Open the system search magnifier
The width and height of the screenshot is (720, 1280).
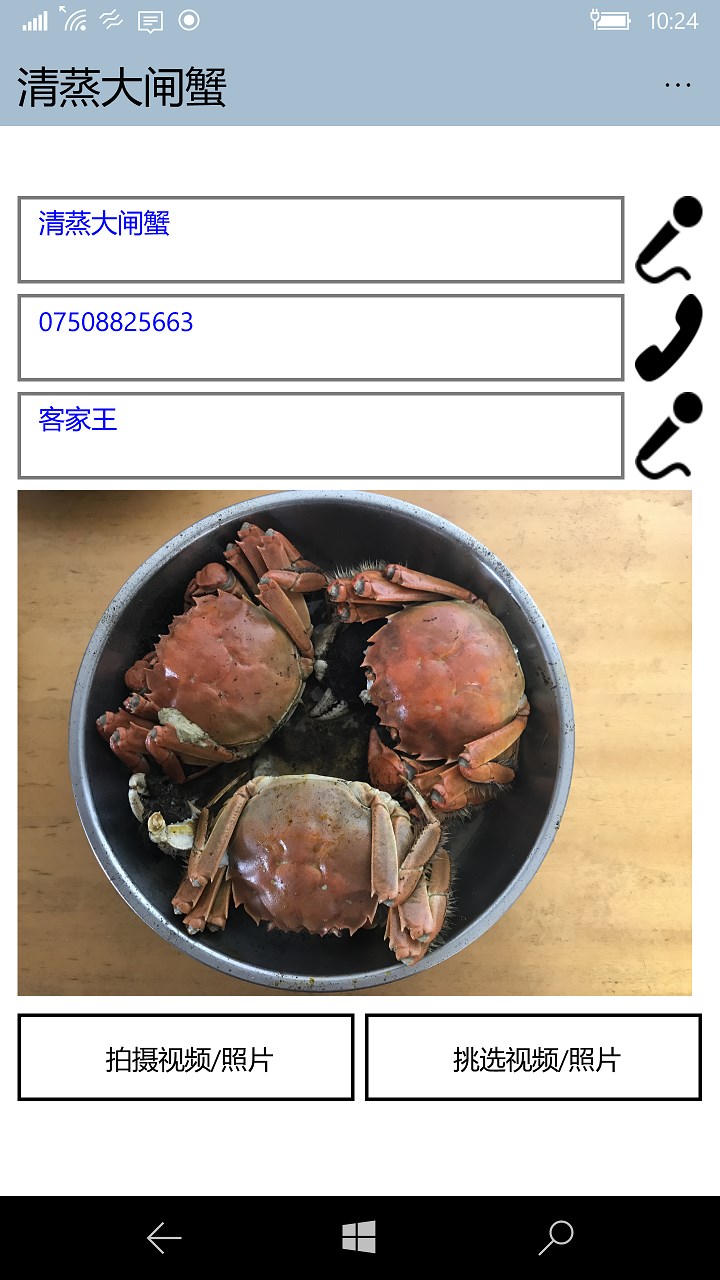click(555, 1238)
